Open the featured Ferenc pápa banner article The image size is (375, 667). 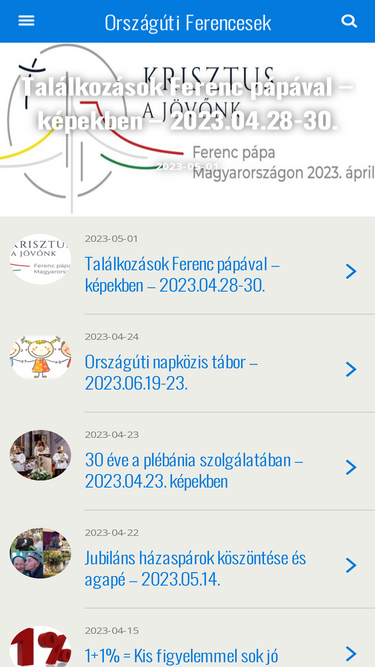click(x=188, y=129)
